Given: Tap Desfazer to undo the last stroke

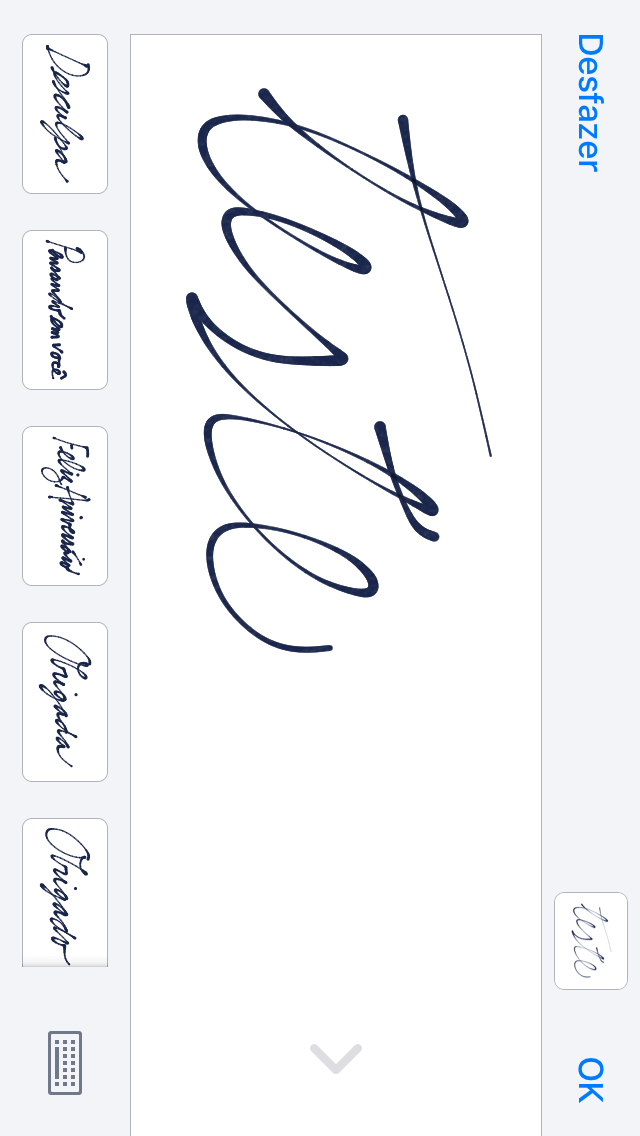Looking at the screenshot, I should pos(590,102).
